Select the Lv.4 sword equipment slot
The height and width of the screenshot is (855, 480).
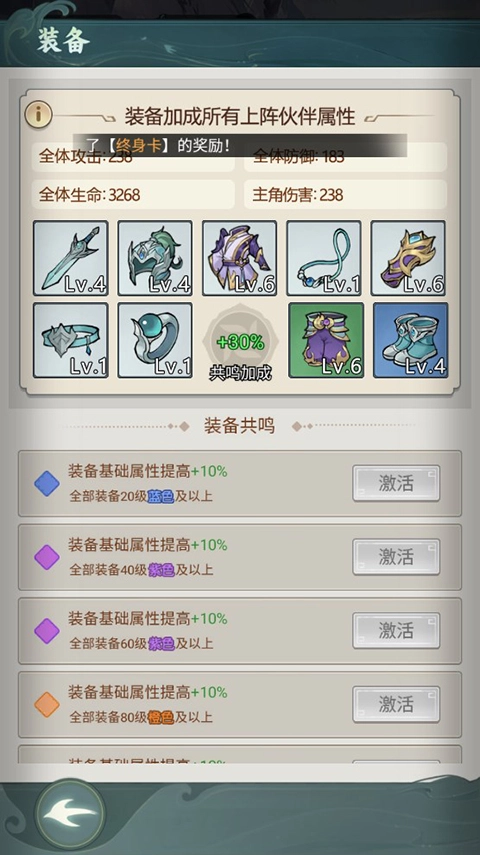70,258
